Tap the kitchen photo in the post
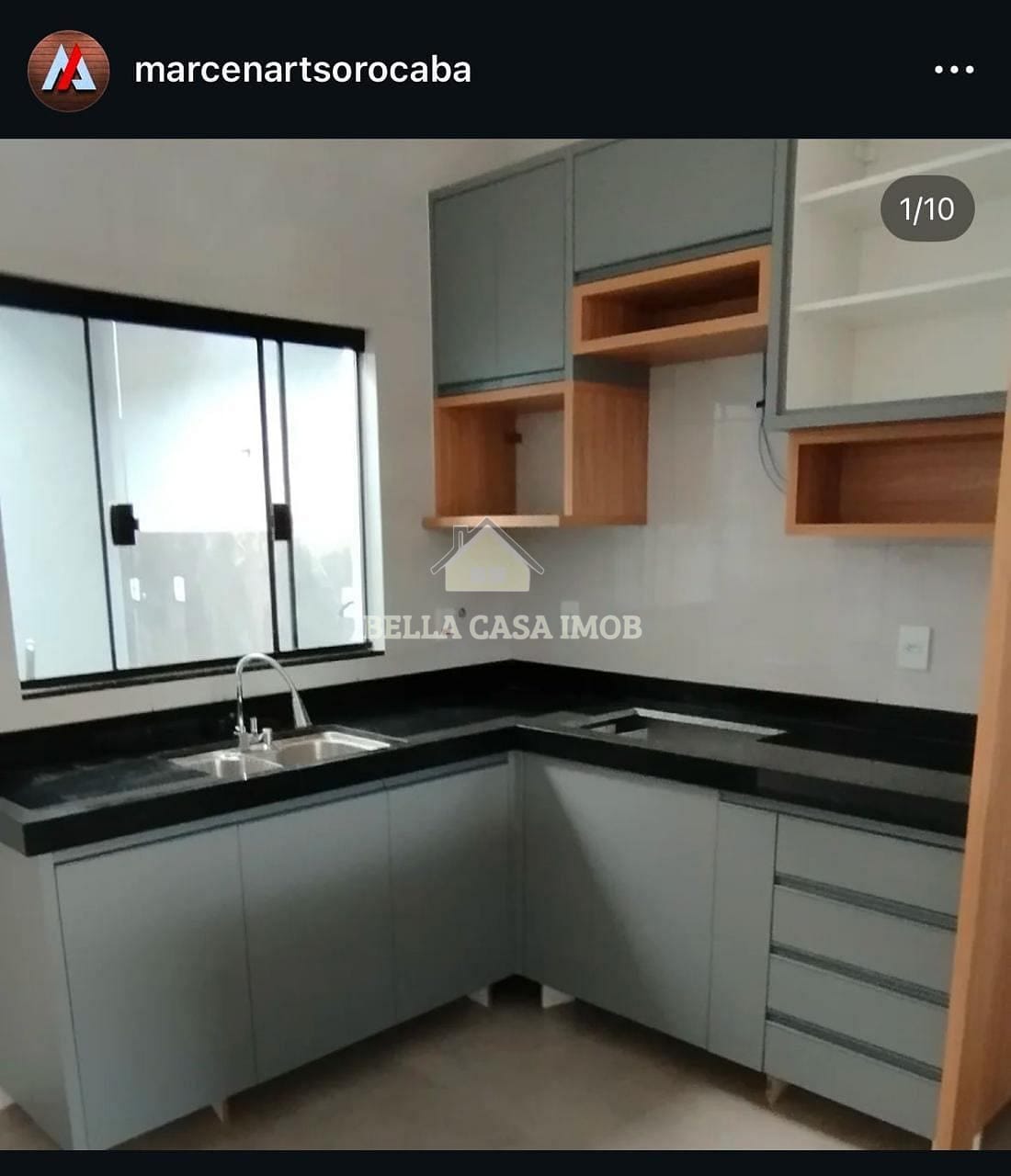The height and width of the screenshot is (1176, 1011). point(505,643)
